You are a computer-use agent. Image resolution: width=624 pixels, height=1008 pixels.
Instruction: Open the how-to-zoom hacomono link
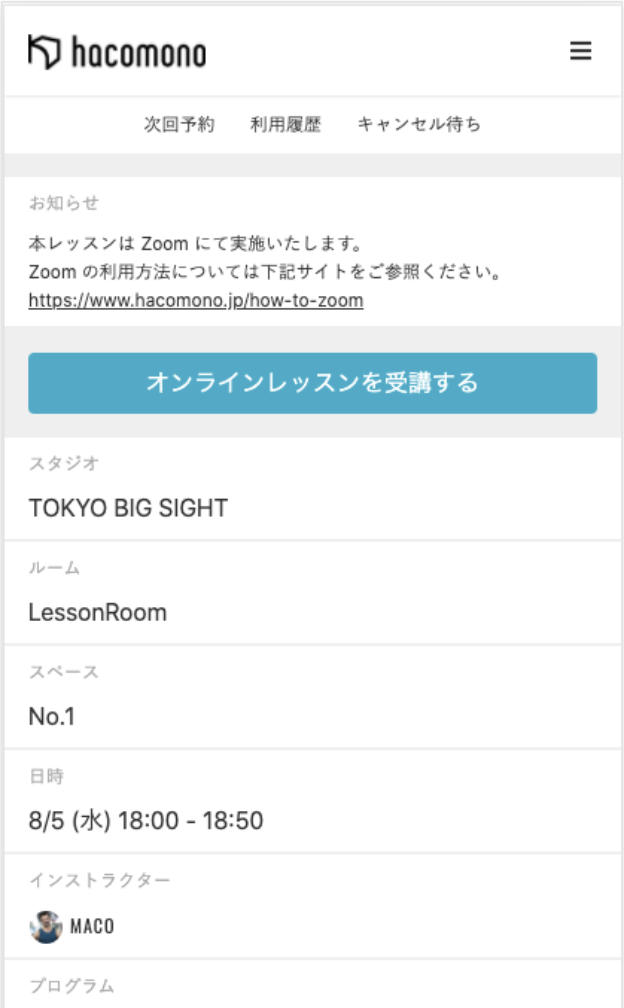[x=196, y=300]
